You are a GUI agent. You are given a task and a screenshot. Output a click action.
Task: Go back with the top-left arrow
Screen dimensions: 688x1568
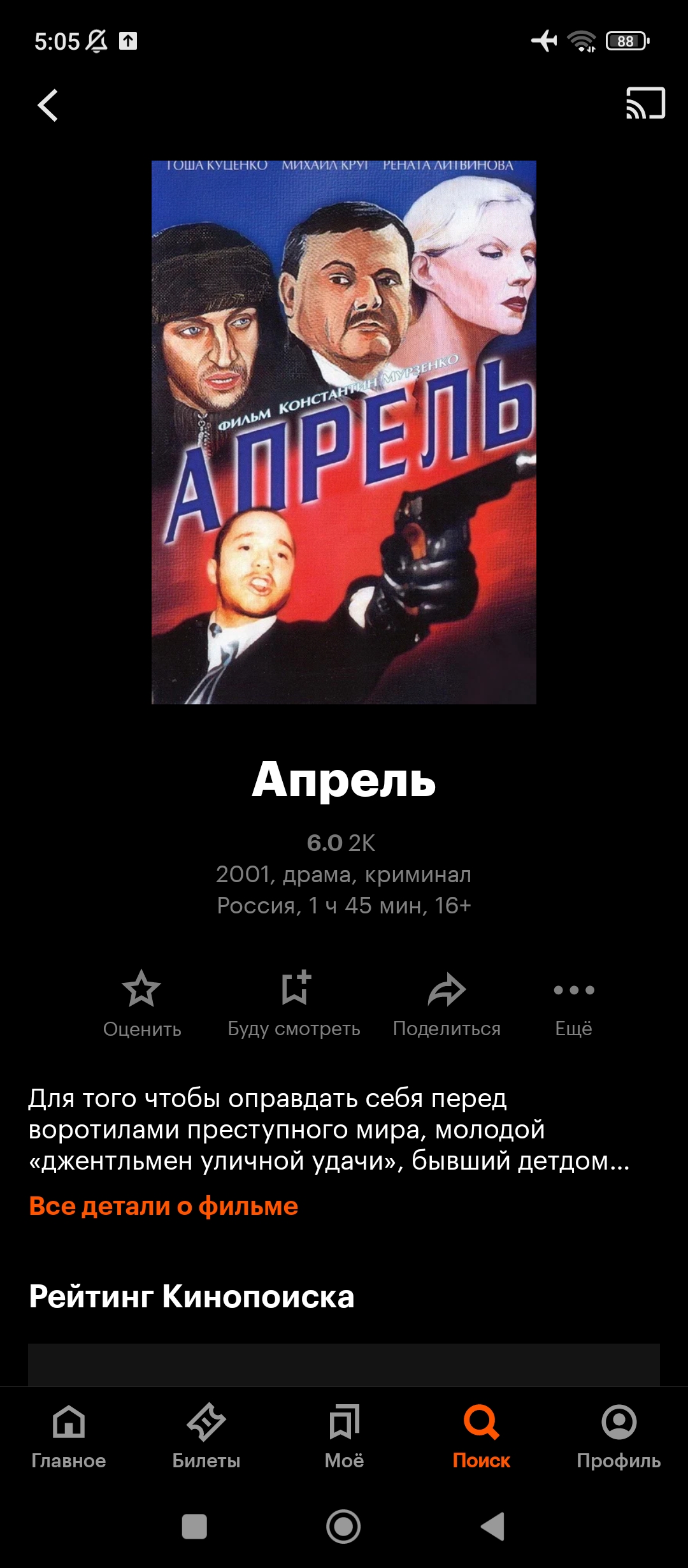coord(48,105)
